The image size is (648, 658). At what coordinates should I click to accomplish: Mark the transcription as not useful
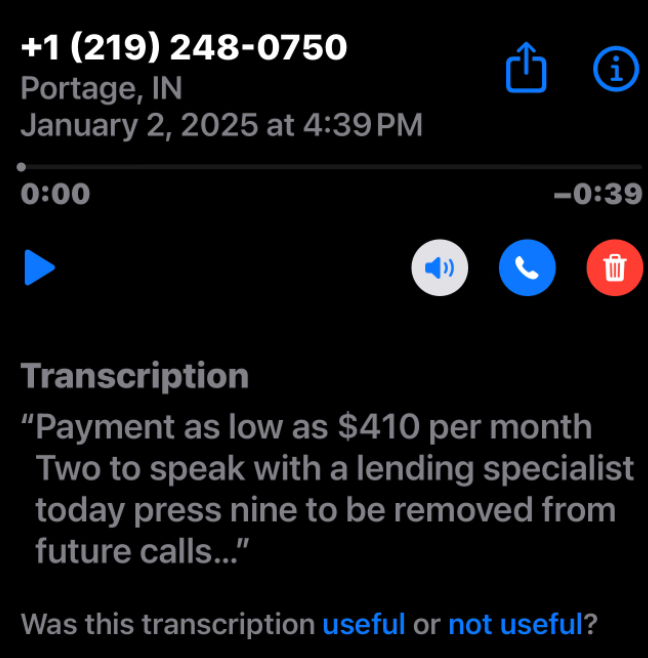pos(515,625)
